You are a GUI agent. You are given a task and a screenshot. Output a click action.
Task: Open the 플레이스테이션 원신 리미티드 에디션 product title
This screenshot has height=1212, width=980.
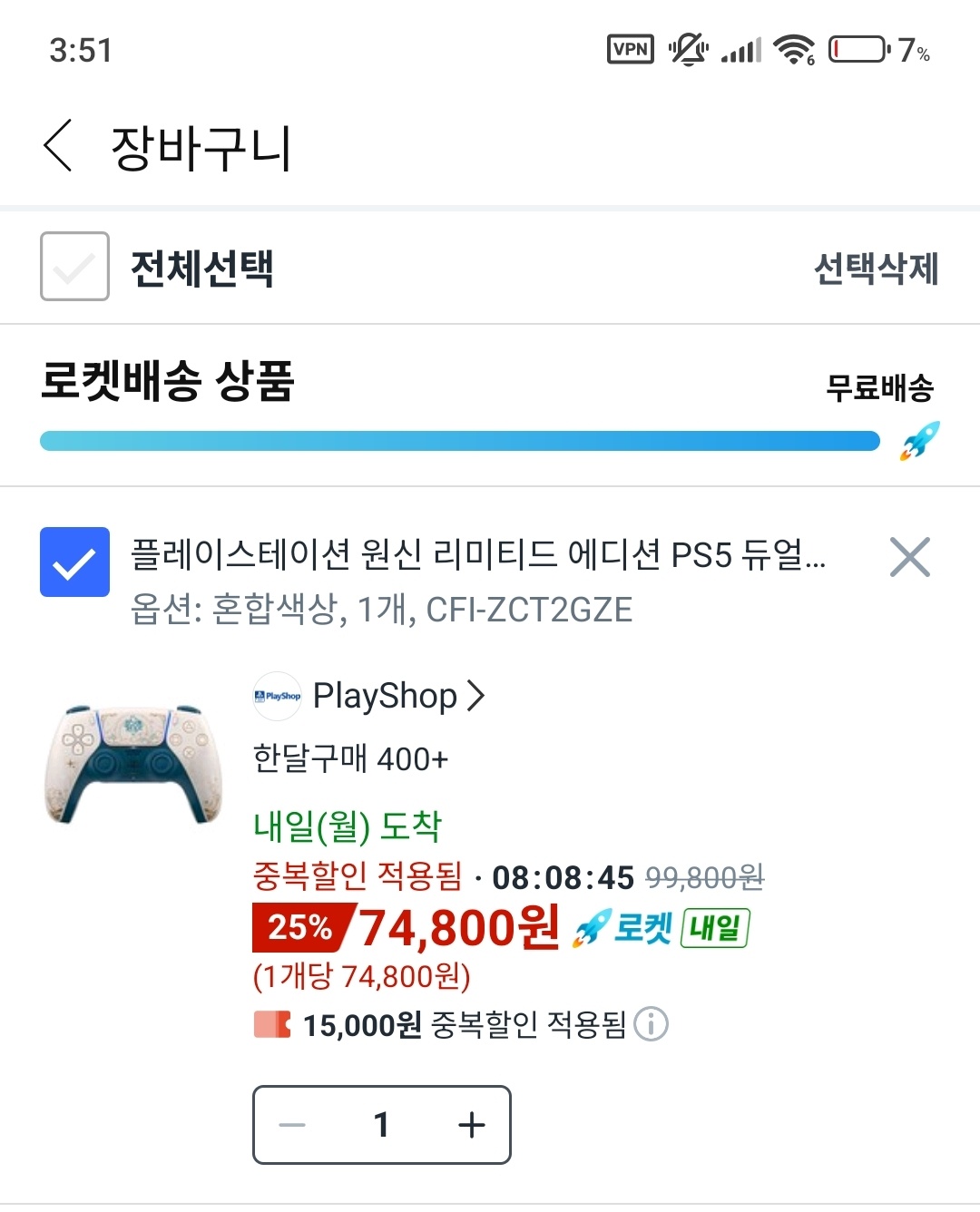[477, 553]
